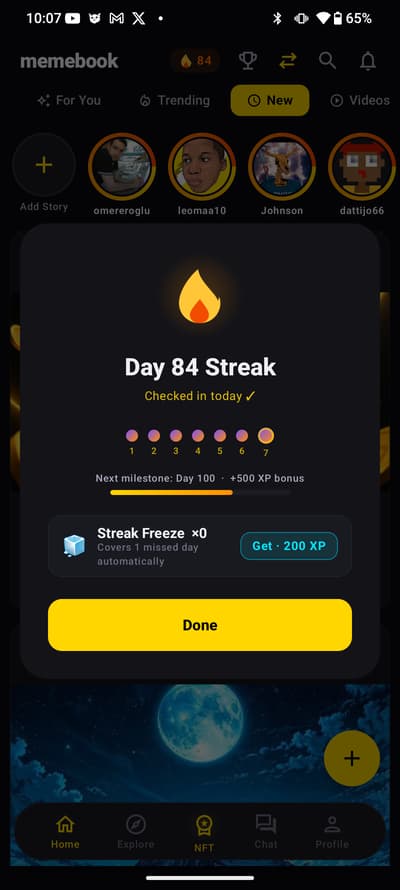
Task: View leomaa10's story
Action: [x=202, y=167]
